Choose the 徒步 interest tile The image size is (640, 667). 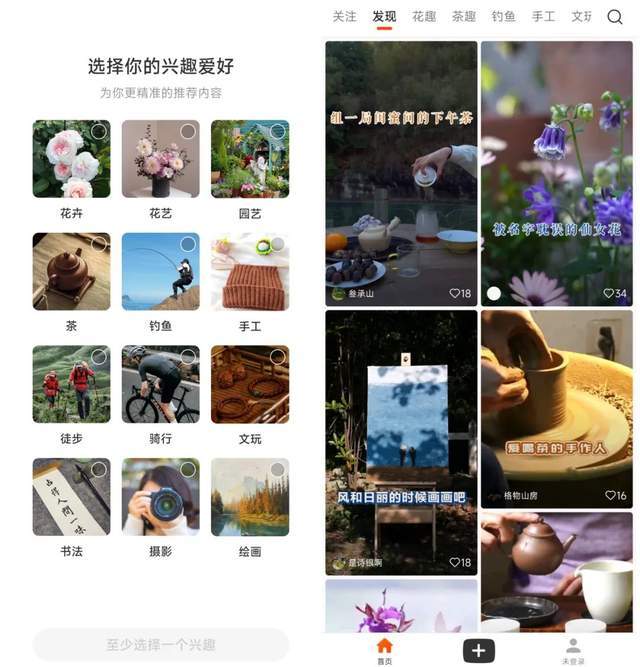pos(71,384)
